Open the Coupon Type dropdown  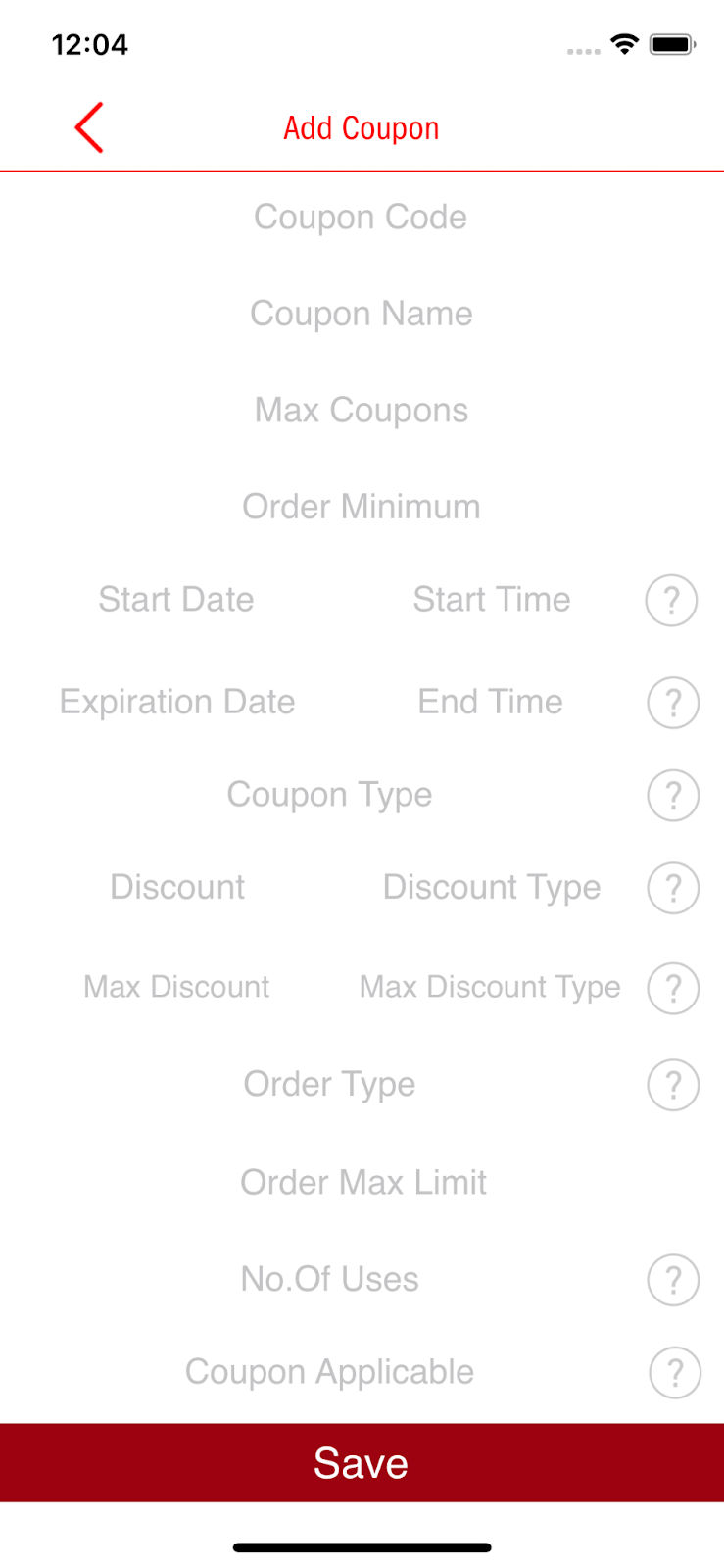pyautogui.click(x=329, y=795)
